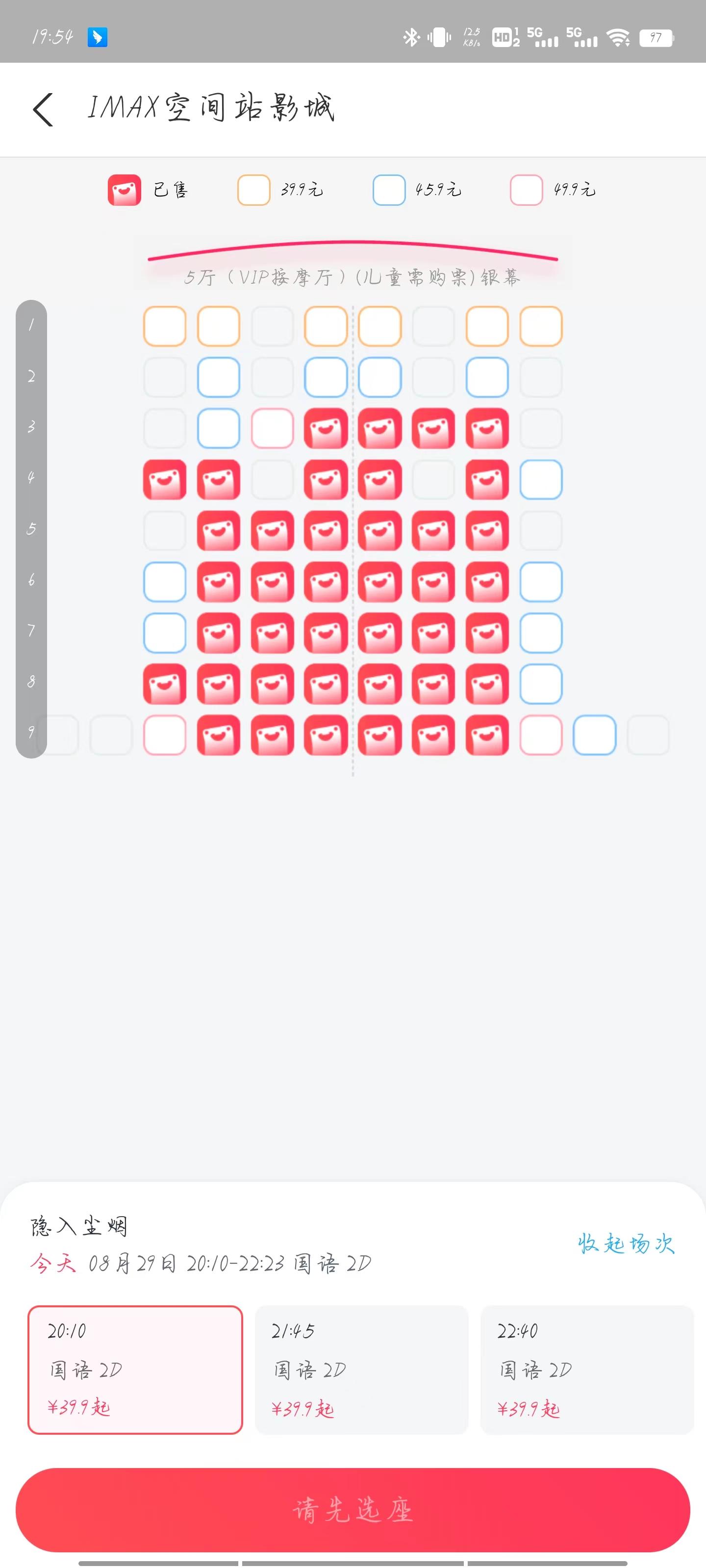
Task: Go back from the seat selection page
Action: point(43,110)
